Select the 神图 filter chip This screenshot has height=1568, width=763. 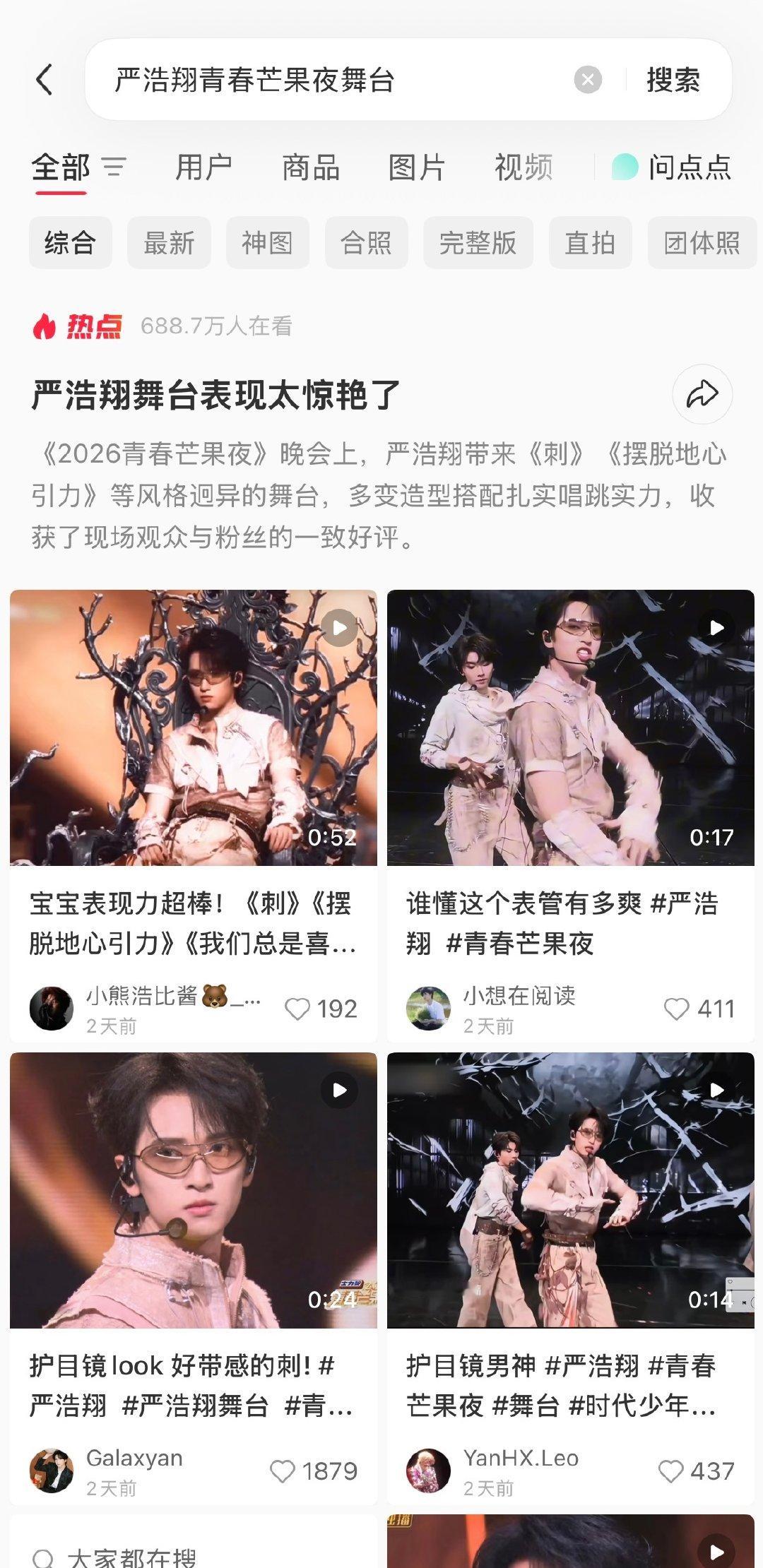[268, 243]
